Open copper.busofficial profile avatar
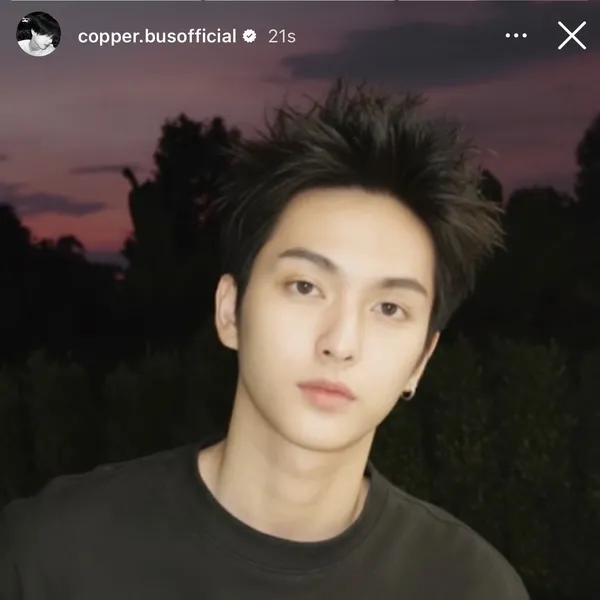The image size is (600, 600). (x=38, y=35)
